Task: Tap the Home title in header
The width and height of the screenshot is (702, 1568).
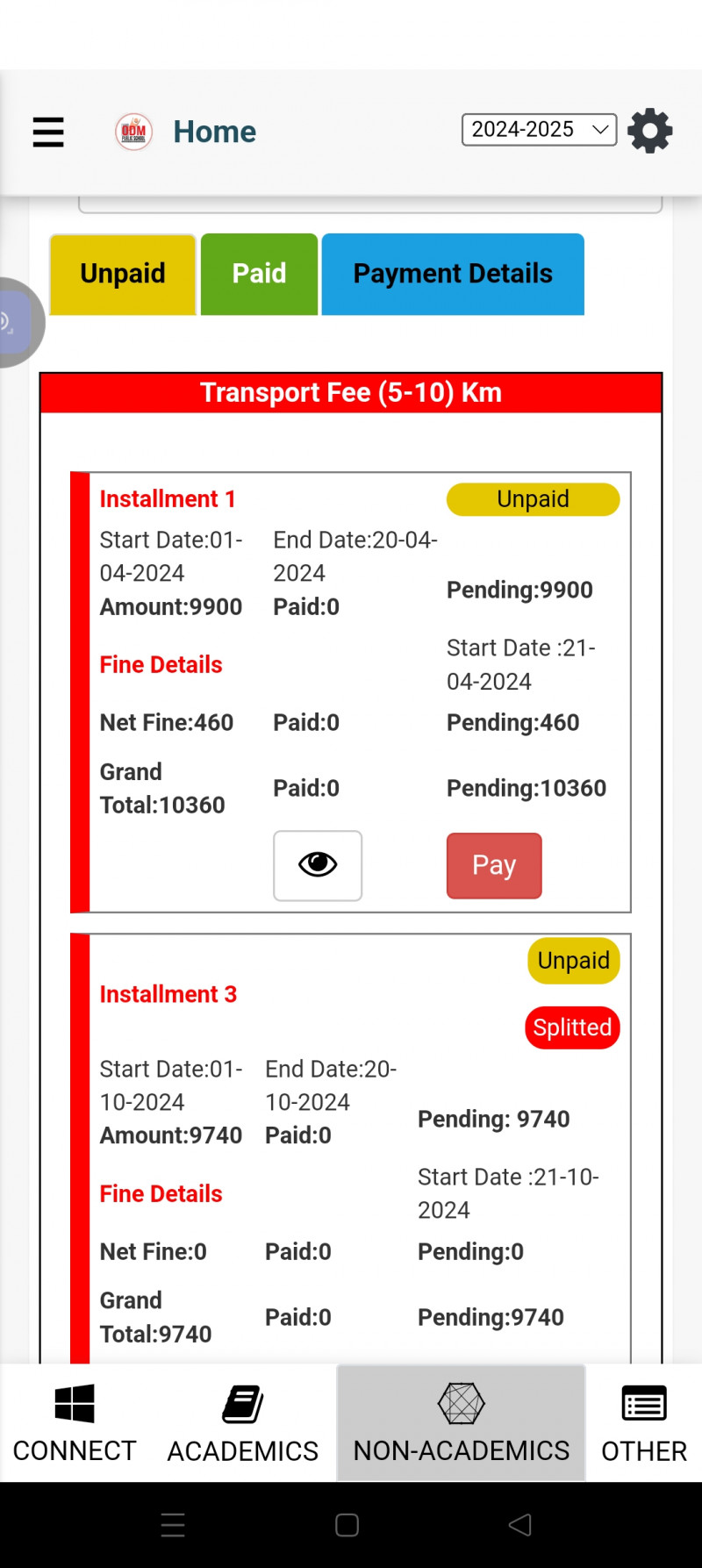Action: tap(214, 132)
